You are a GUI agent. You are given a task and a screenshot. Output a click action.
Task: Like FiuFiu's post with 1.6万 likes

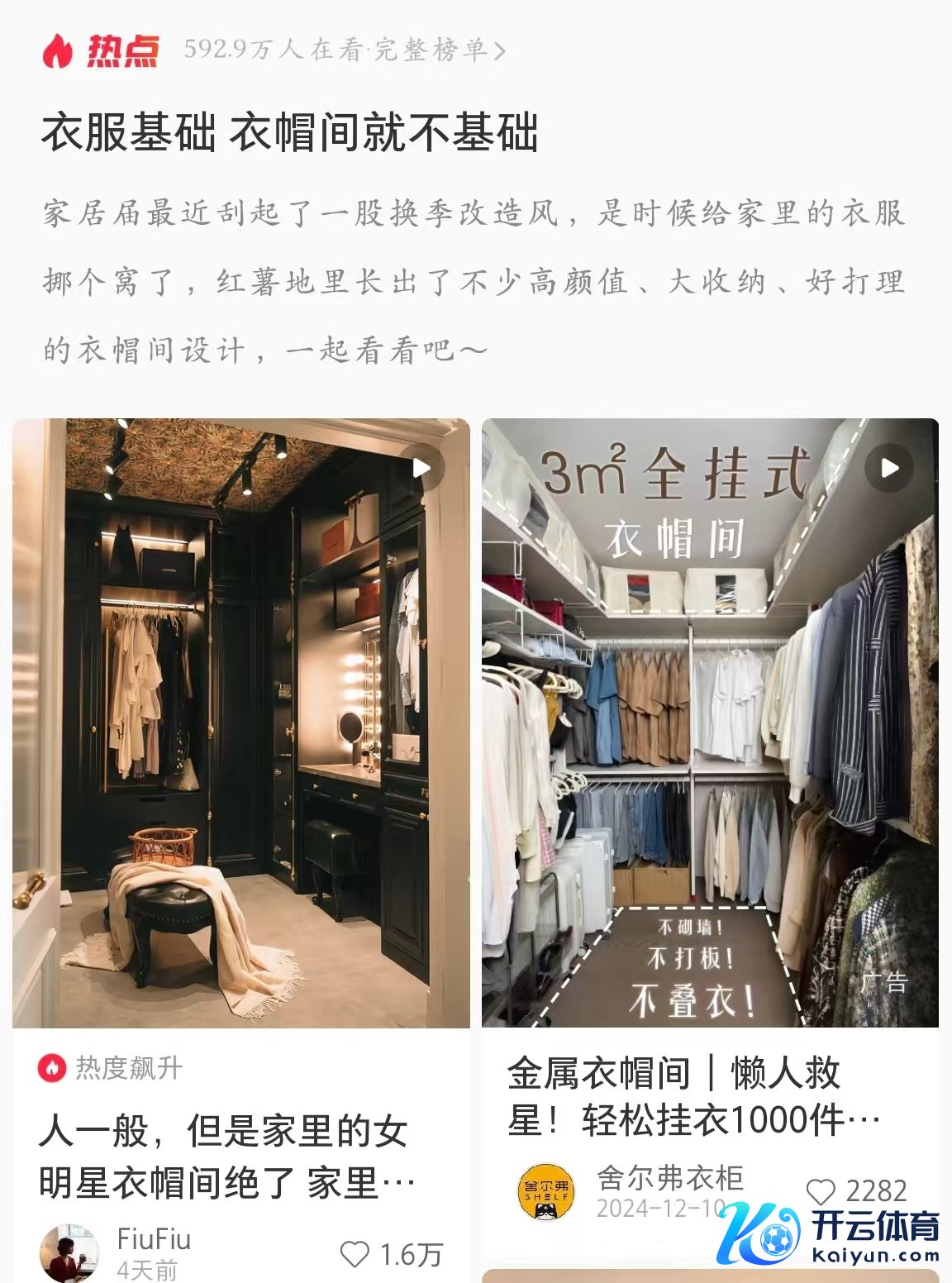pyautogui.click(x=355, y=1254)
